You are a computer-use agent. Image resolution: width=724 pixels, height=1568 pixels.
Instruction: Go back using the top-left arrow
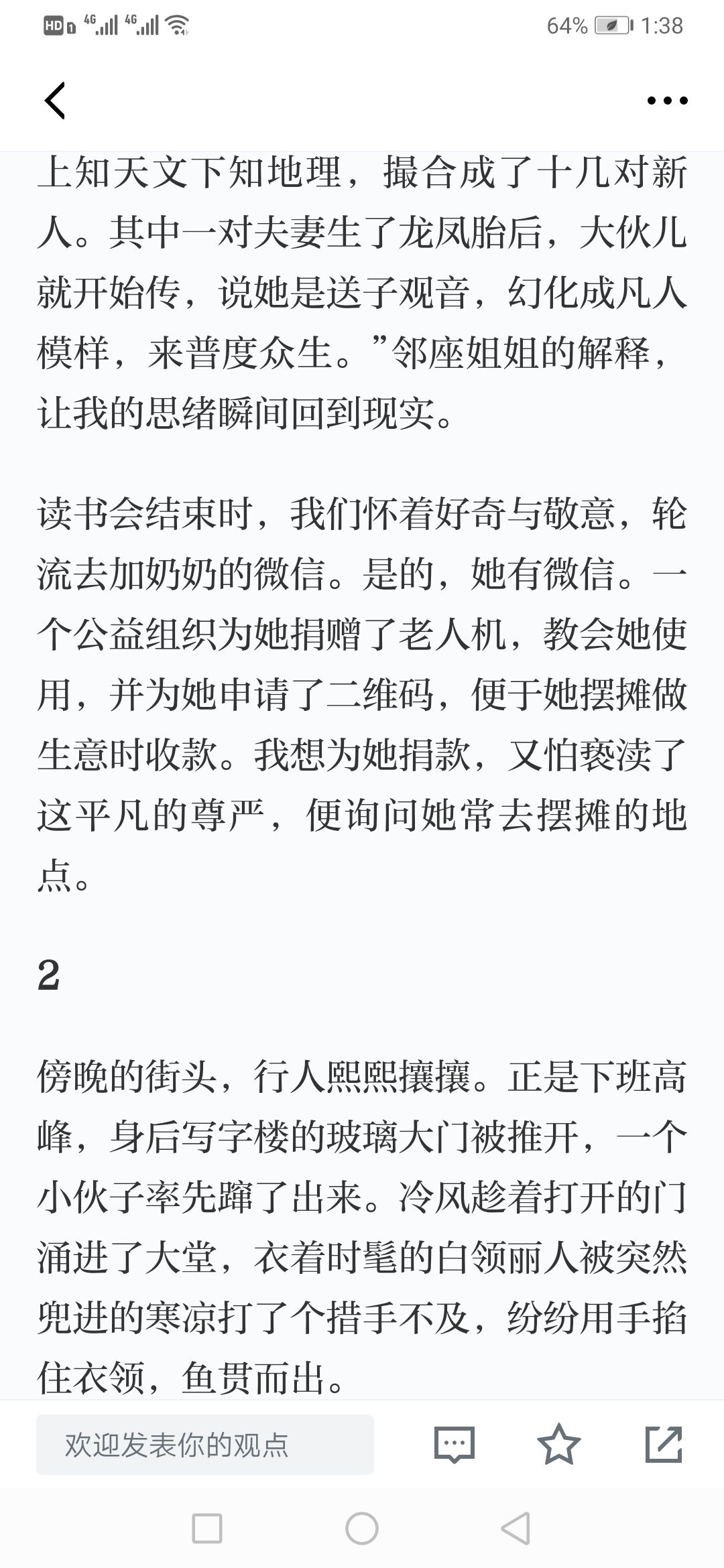coord(55,101)
